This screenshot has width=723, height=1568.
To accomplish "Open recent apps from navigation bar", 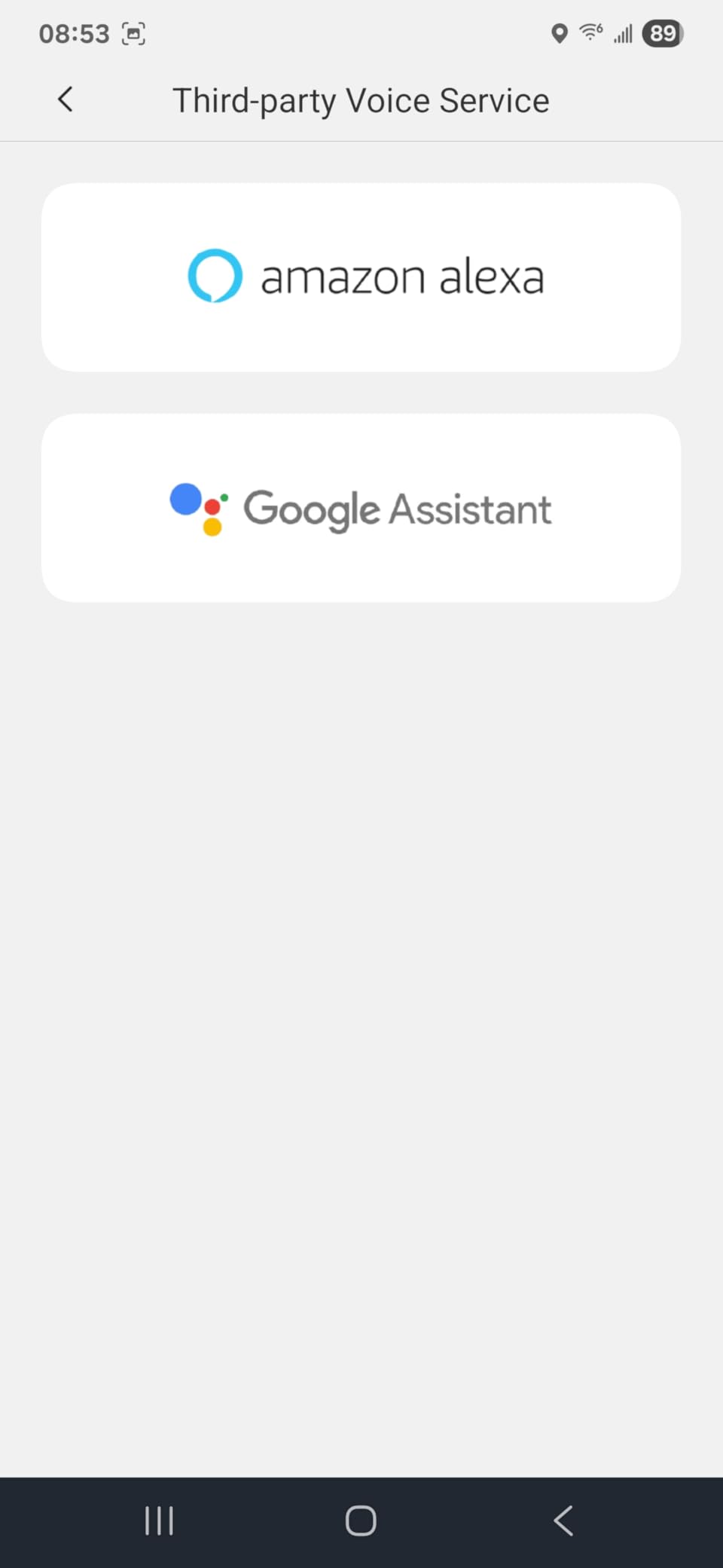I will [159, 1521].
